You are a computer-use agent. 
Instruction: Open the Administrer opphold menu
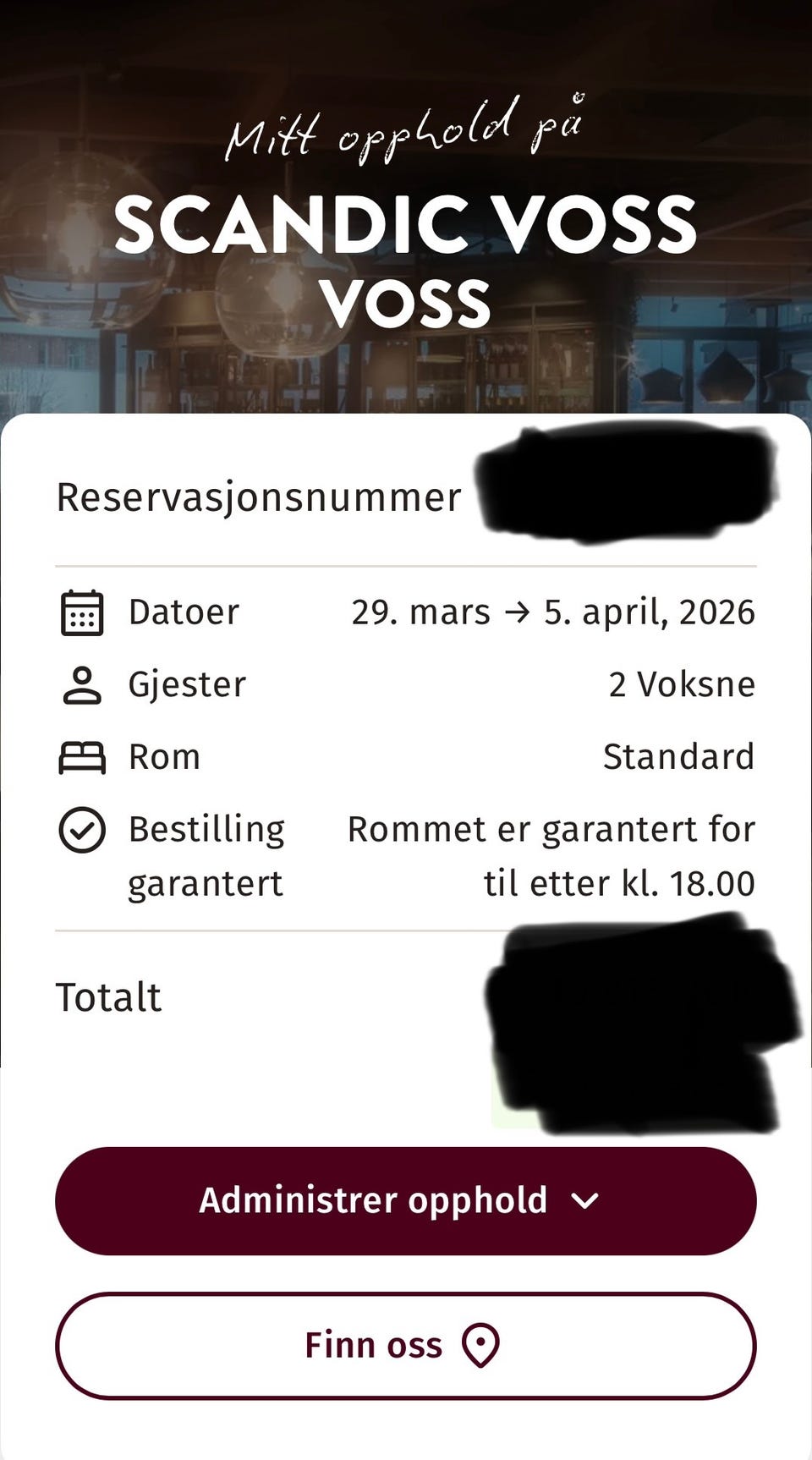pyautogui.click(x=406, y=1199)
